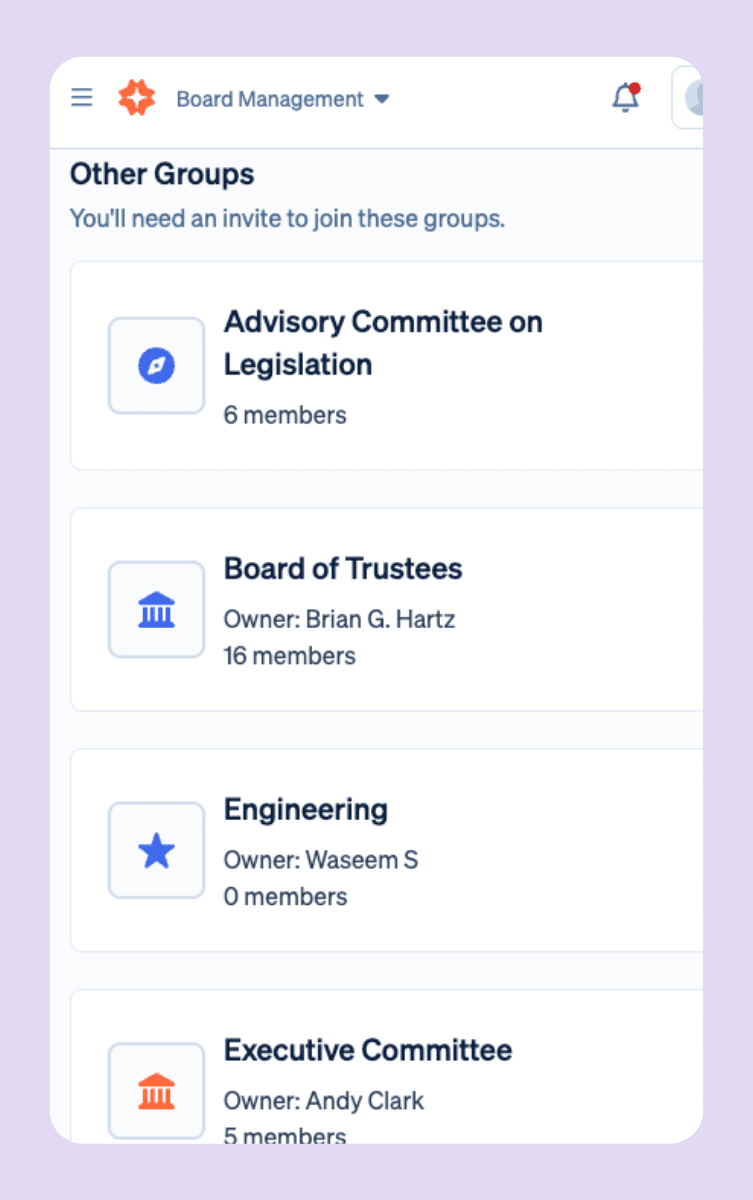Open the profile avatar menu
The height and width of the screenshot is (1200, 753).
click(x=690, y=98)
